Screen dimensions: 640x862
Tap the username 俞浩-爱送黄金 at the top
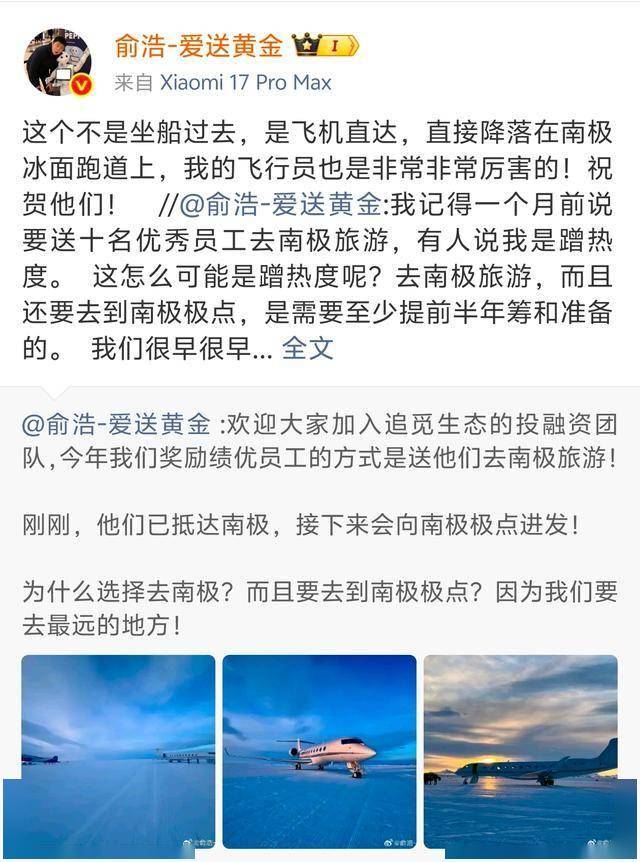[x=199, y=46]
